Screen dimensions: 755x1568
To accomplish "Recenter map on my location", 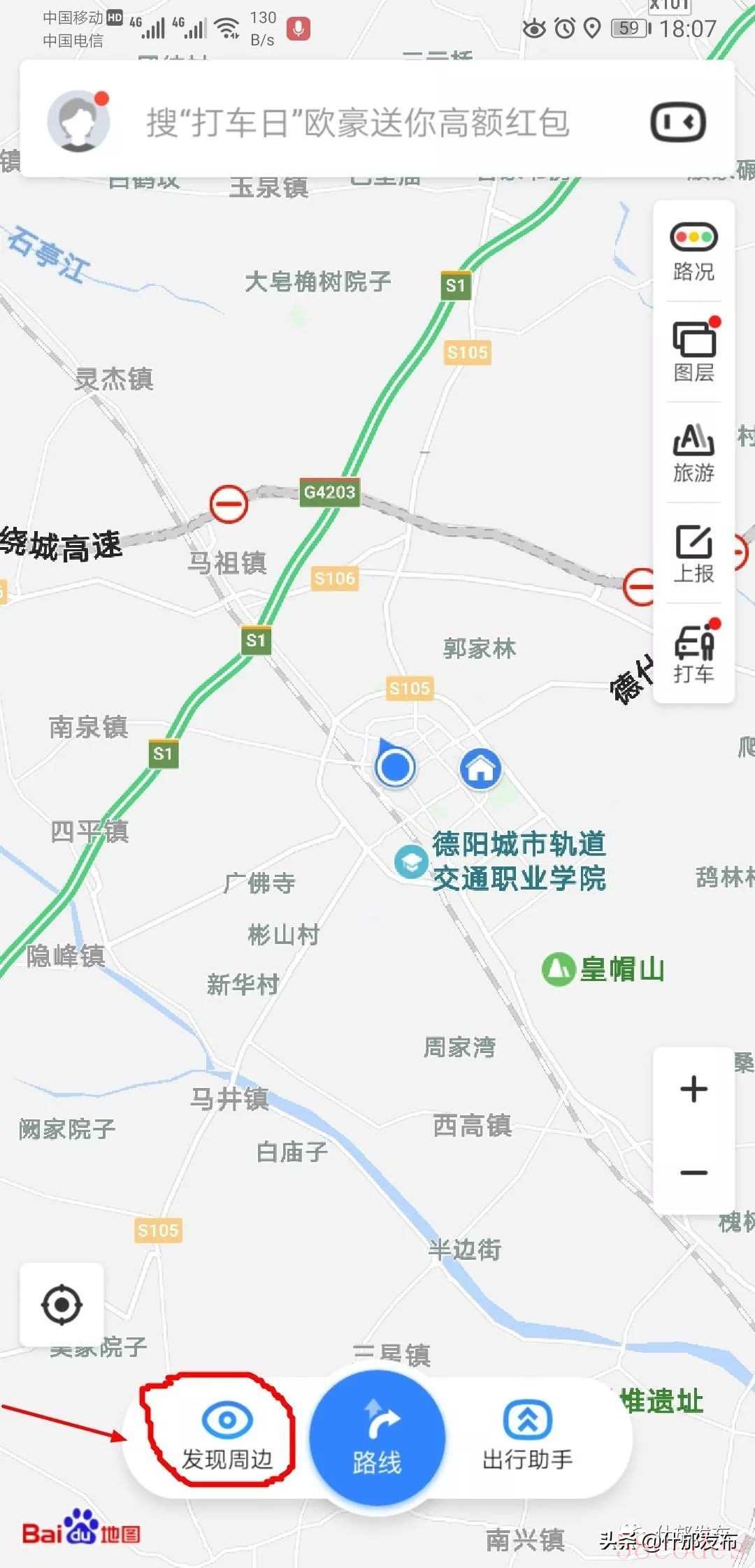I will coord(62,1305).
